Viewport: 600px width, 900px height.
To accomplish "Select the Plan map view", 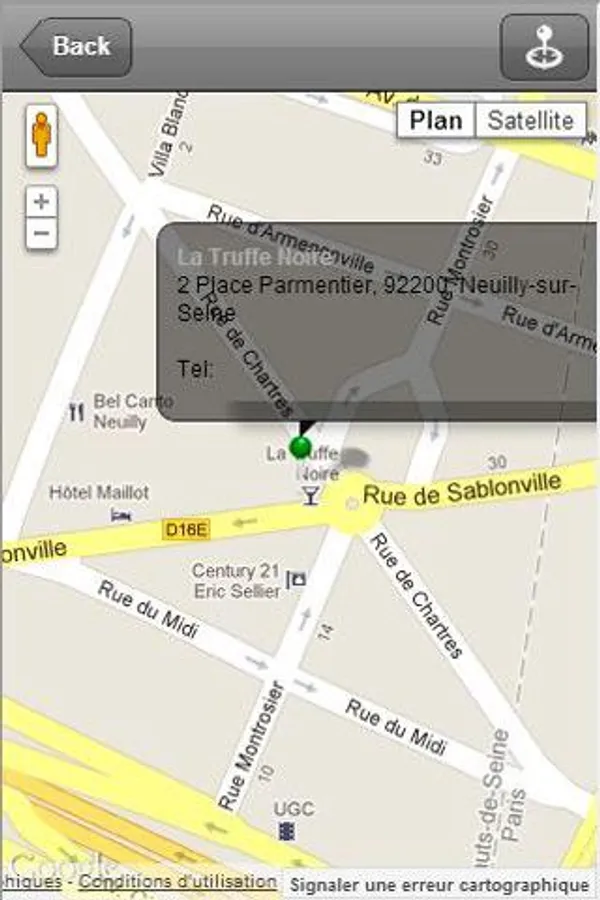I will 436,121.
